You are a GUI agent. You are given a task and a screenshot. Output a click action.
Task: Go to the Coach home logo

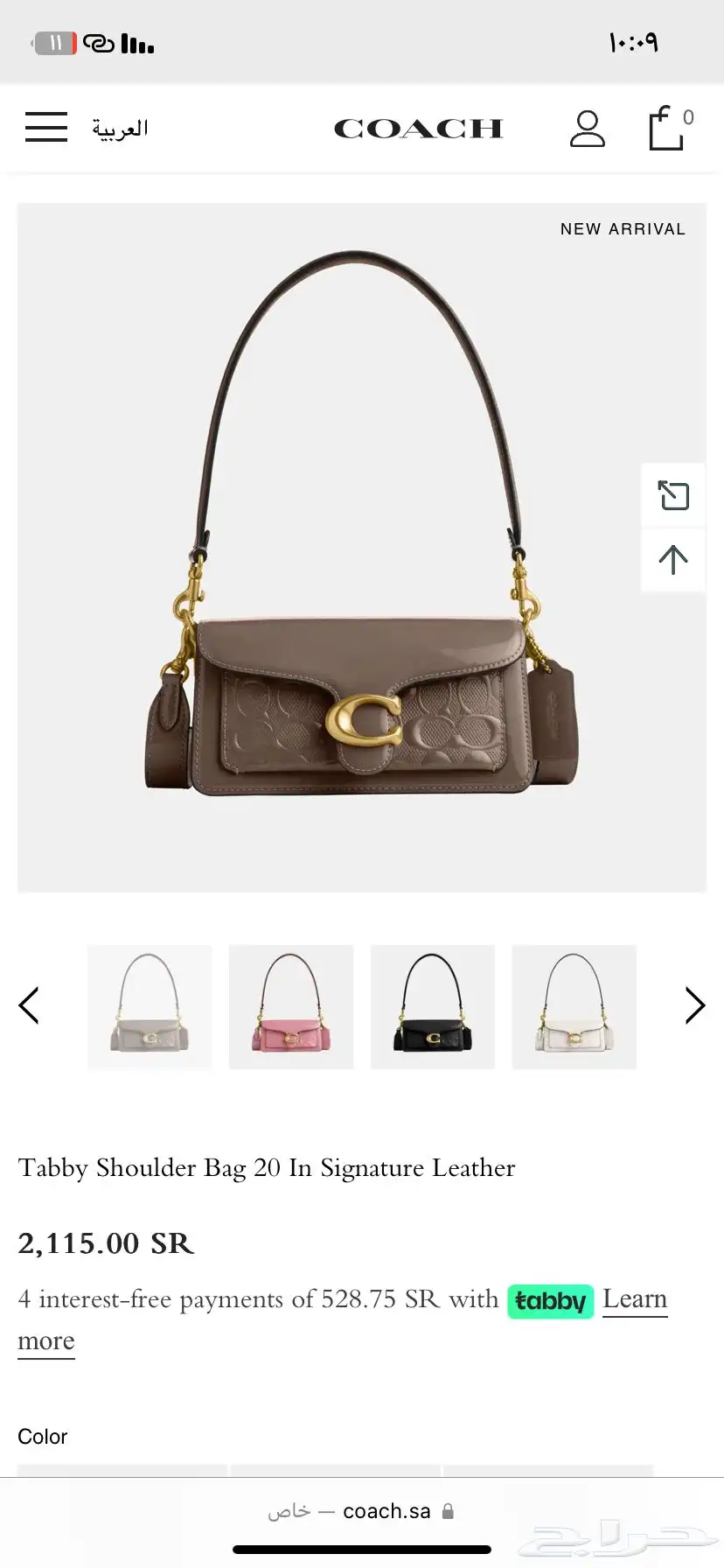pyautogui.click(x=418, y=129)
